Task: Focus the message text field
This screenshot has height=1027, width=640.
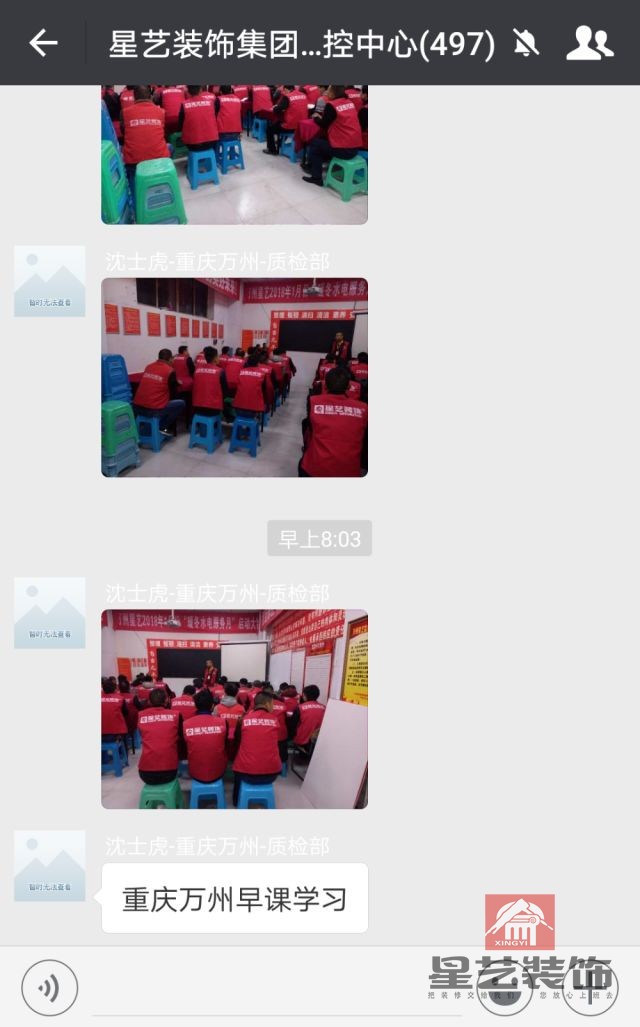Action: click(275, 988)
